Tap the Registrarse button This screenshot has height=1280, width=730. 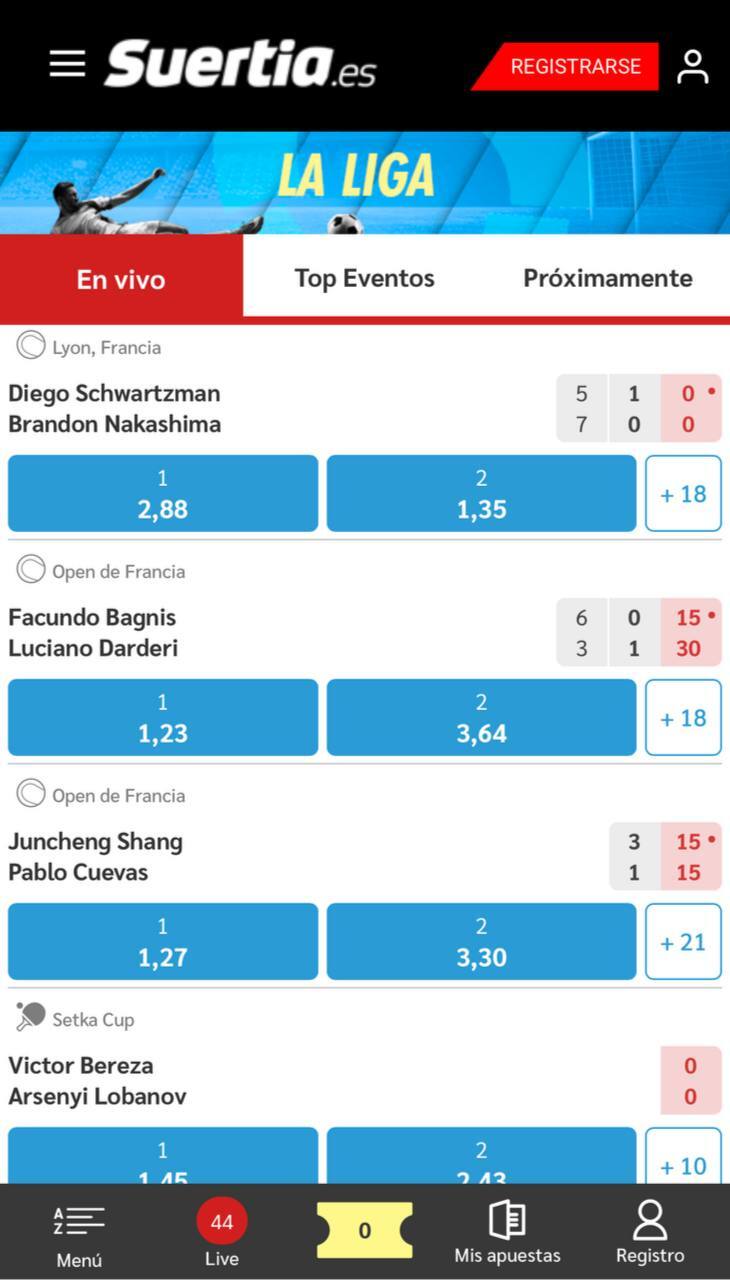coord(566,67)
